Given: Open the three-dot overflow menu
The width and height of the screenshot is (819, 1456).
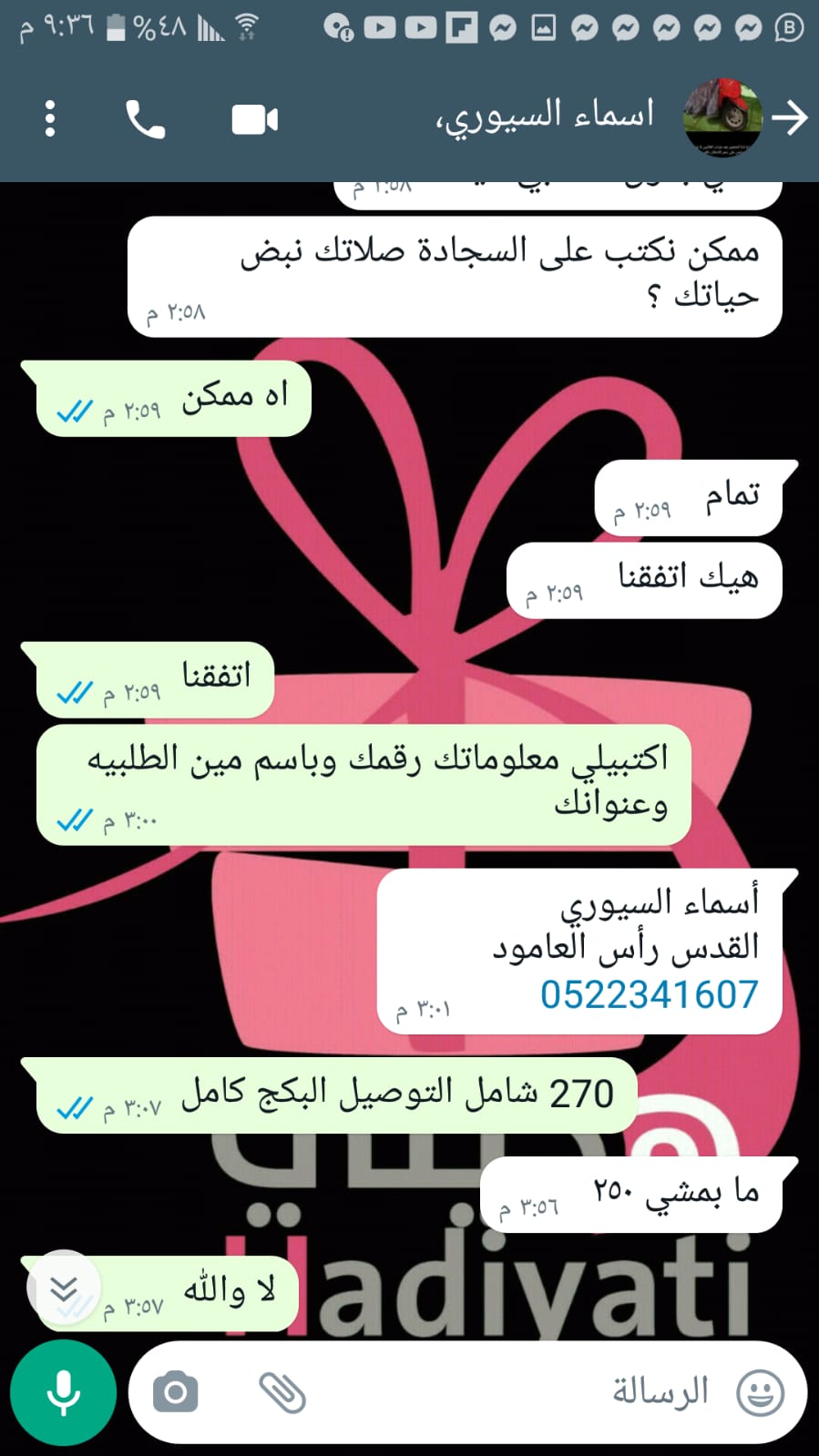Looking at the screenshot, I should (50, 118).
